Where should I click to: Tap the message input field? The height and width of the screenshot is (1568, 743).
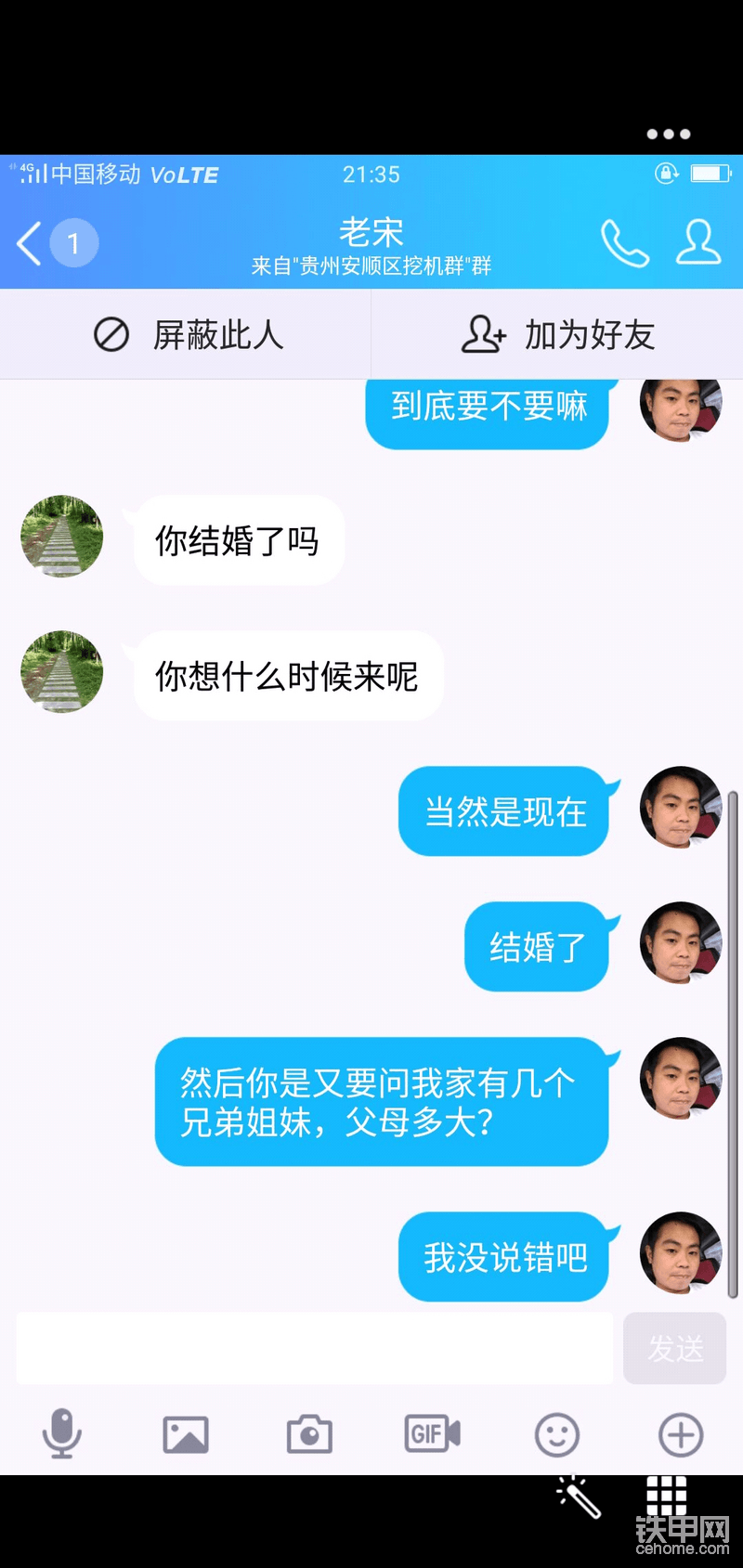(x=315, y=1348)
